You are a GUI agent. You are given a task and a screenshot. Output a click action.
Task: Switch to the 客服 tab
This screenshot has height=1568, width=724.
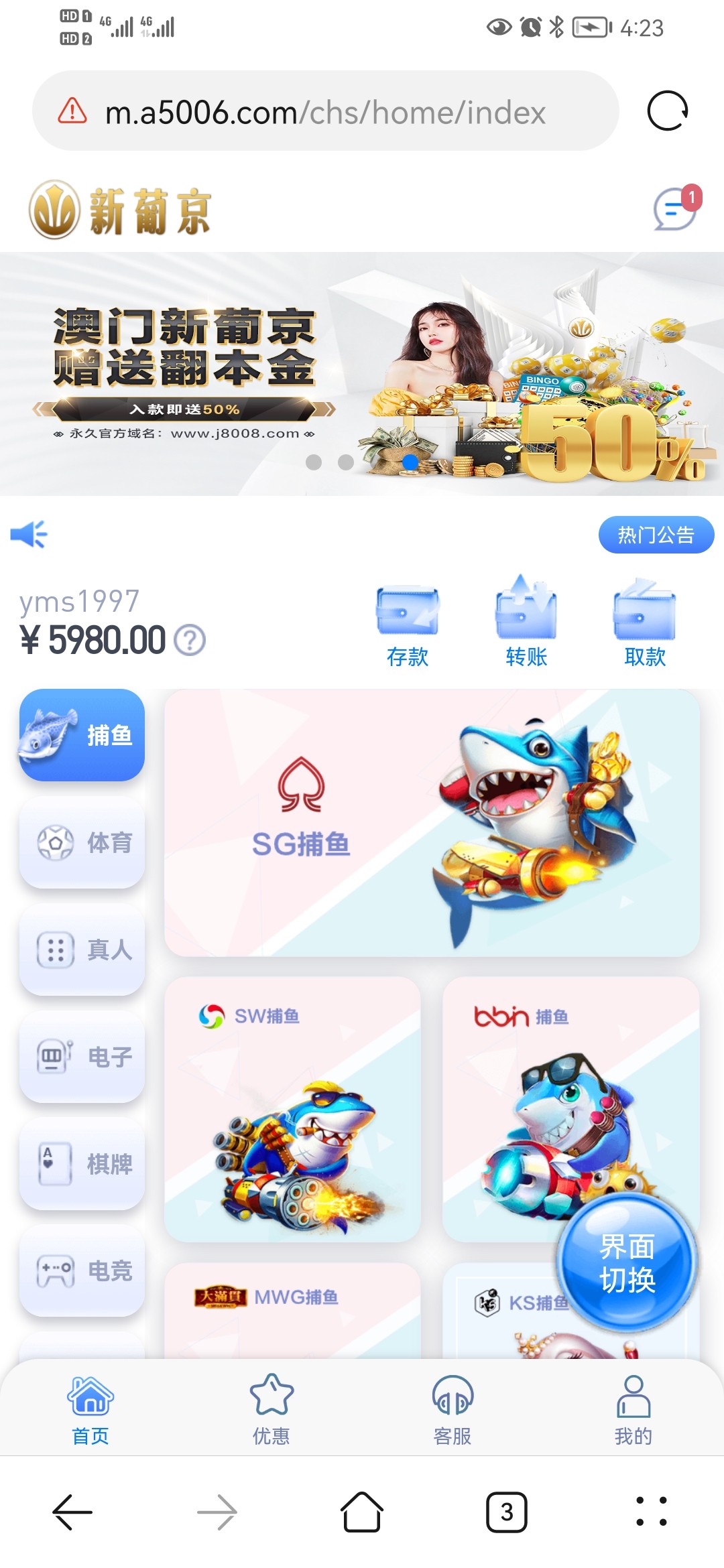pos(452,1407)
